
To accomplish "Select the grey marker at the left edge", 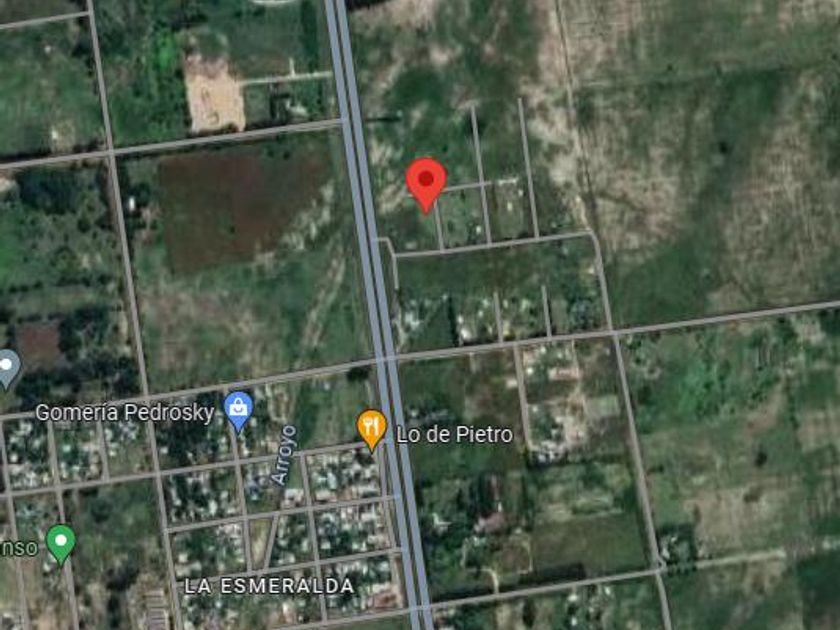I will [x=8, y=369].
